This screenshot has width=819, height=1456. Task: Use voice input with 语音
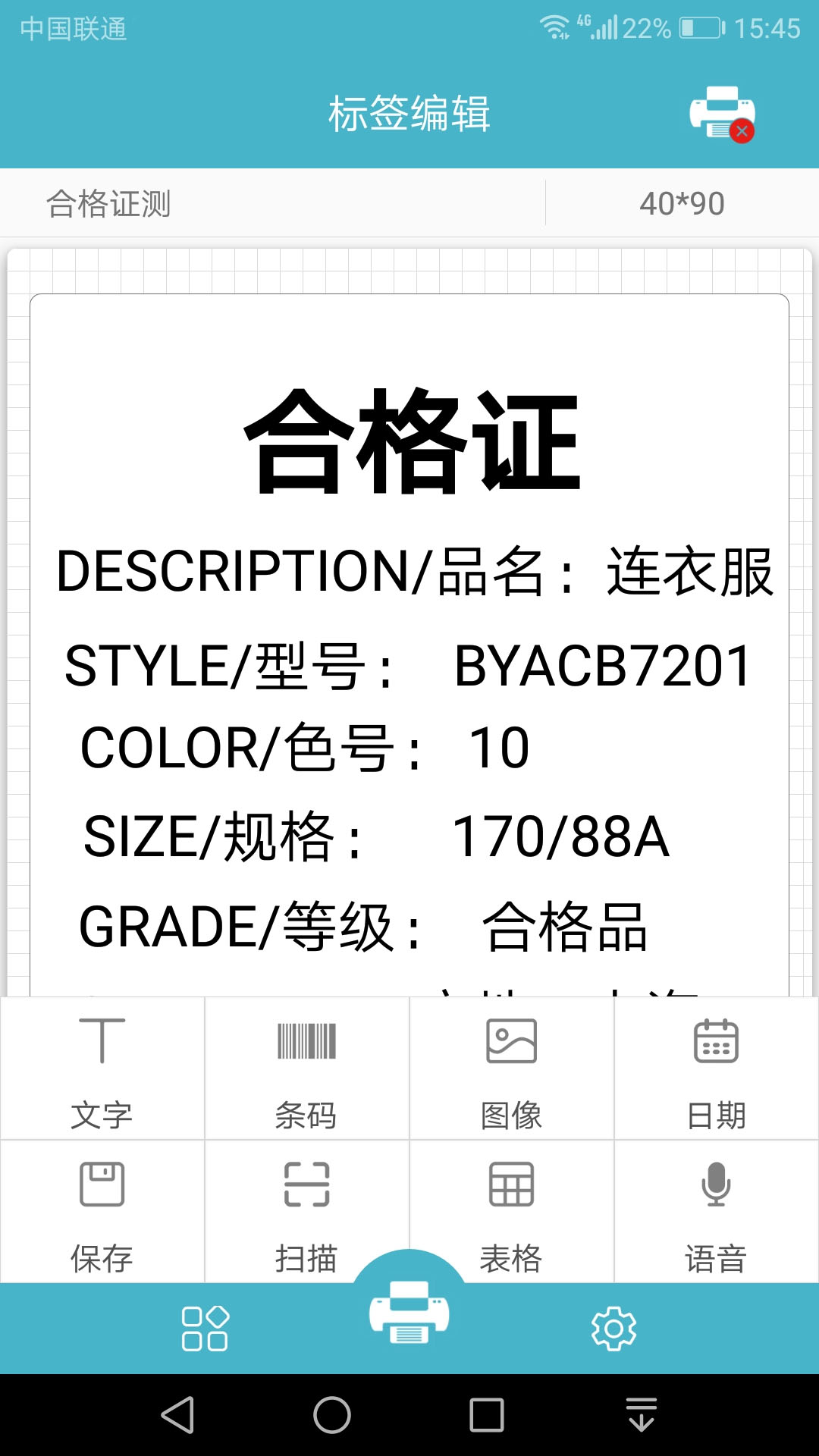[716, 1212]
